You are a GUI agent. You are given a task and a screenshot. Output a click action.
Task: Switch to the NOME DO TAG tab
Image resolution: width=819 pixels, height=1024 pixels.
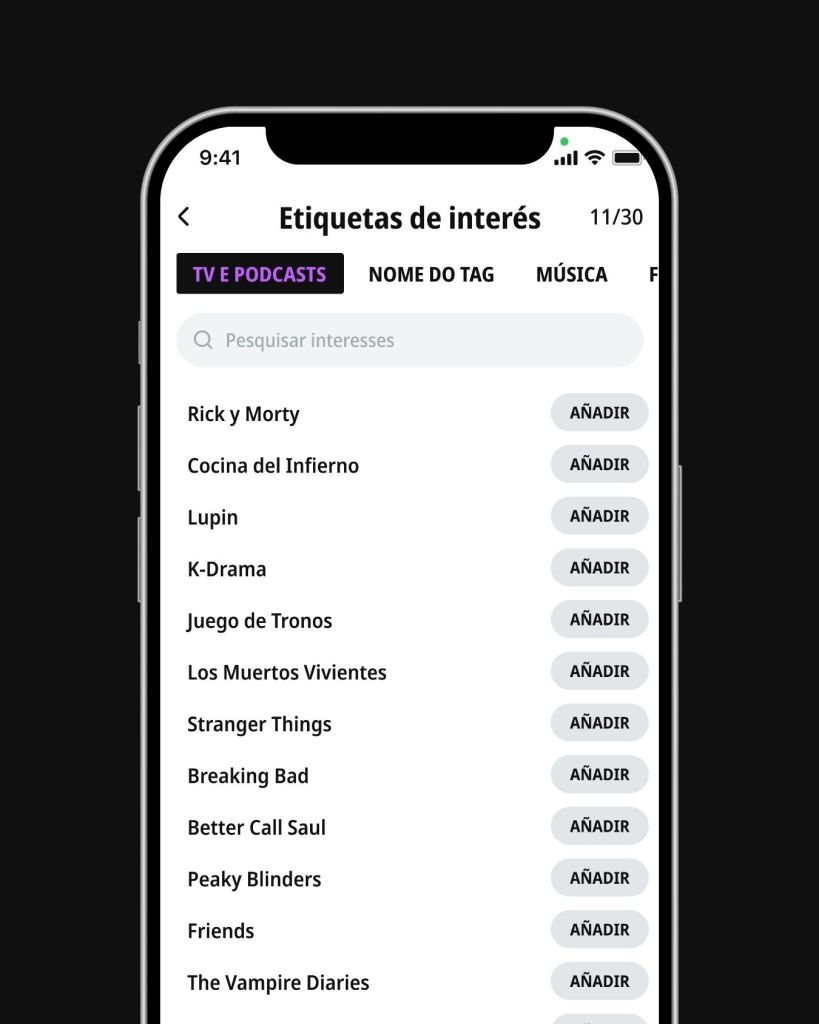(x=431, y=274)
